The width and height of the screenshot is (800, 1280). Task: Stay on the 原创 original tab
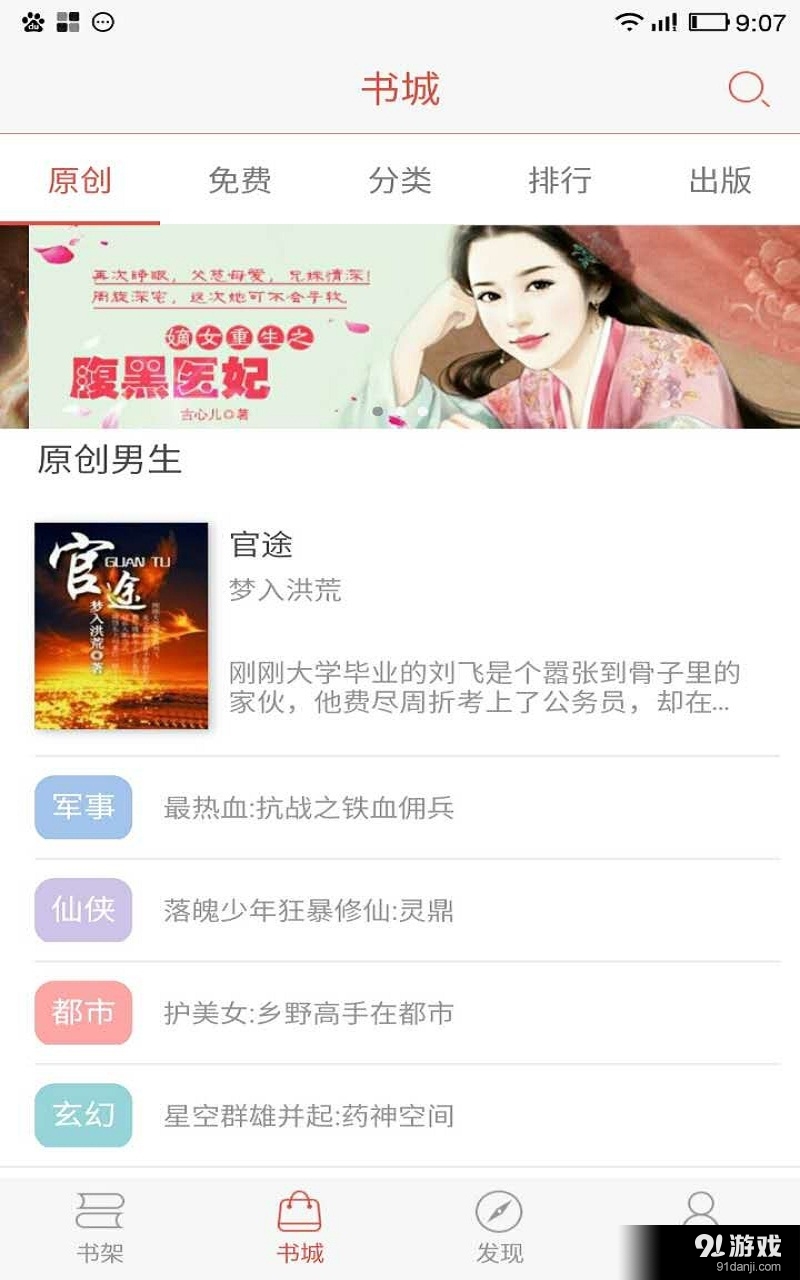click(x=81, y=182)
